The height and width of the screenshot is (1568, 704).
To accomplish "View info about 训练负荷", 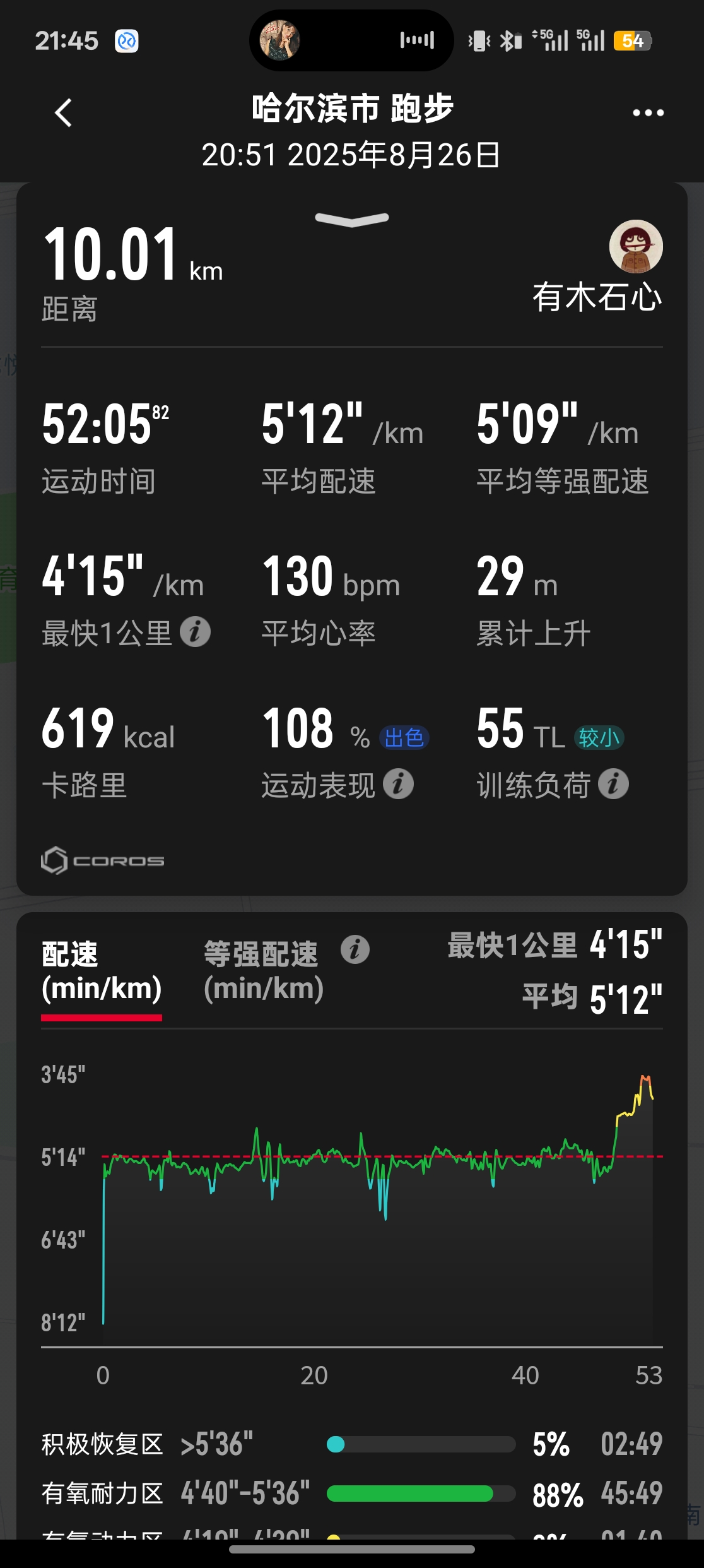I will coord(613,784).
